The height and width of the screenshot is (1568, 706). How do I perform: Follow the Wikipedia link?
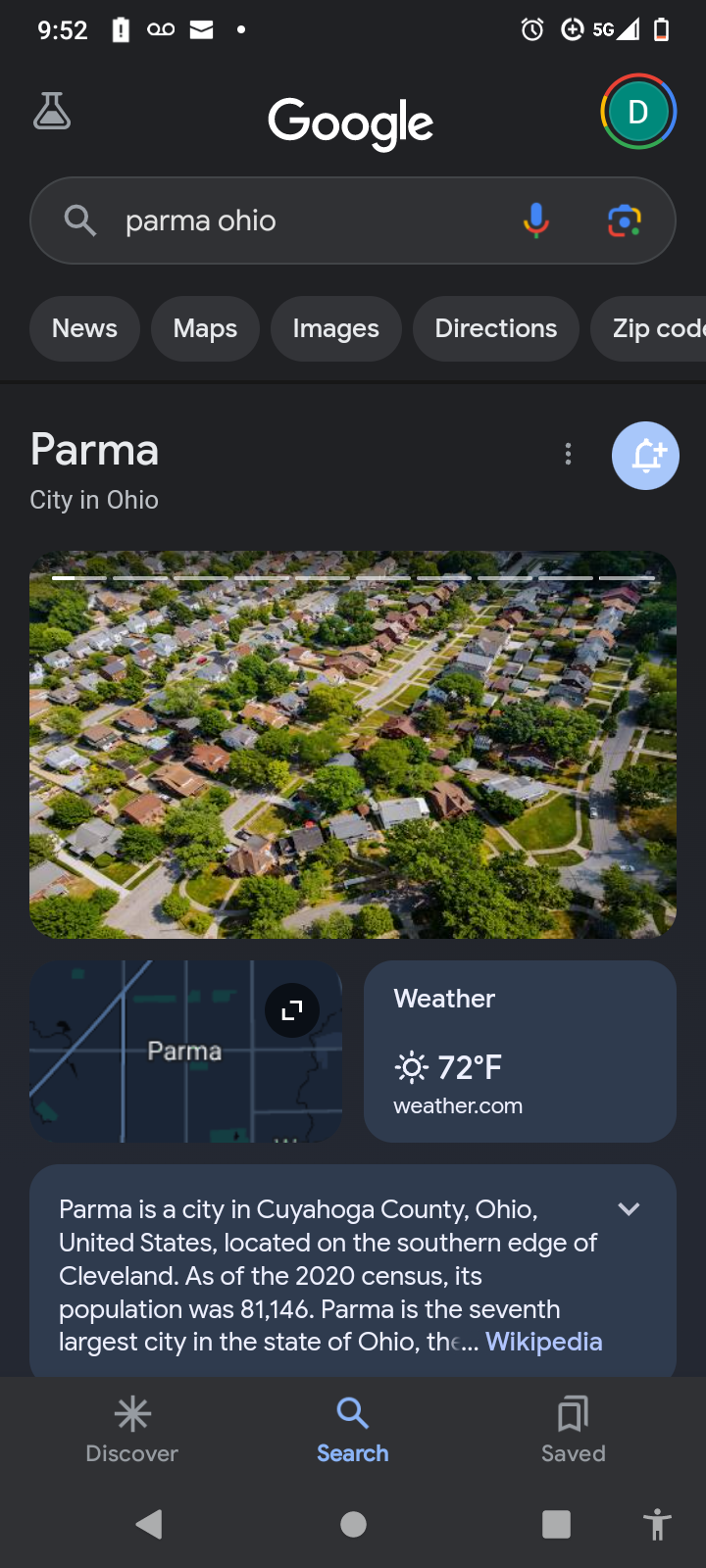pyautogui.click(x=543, y=1342)
